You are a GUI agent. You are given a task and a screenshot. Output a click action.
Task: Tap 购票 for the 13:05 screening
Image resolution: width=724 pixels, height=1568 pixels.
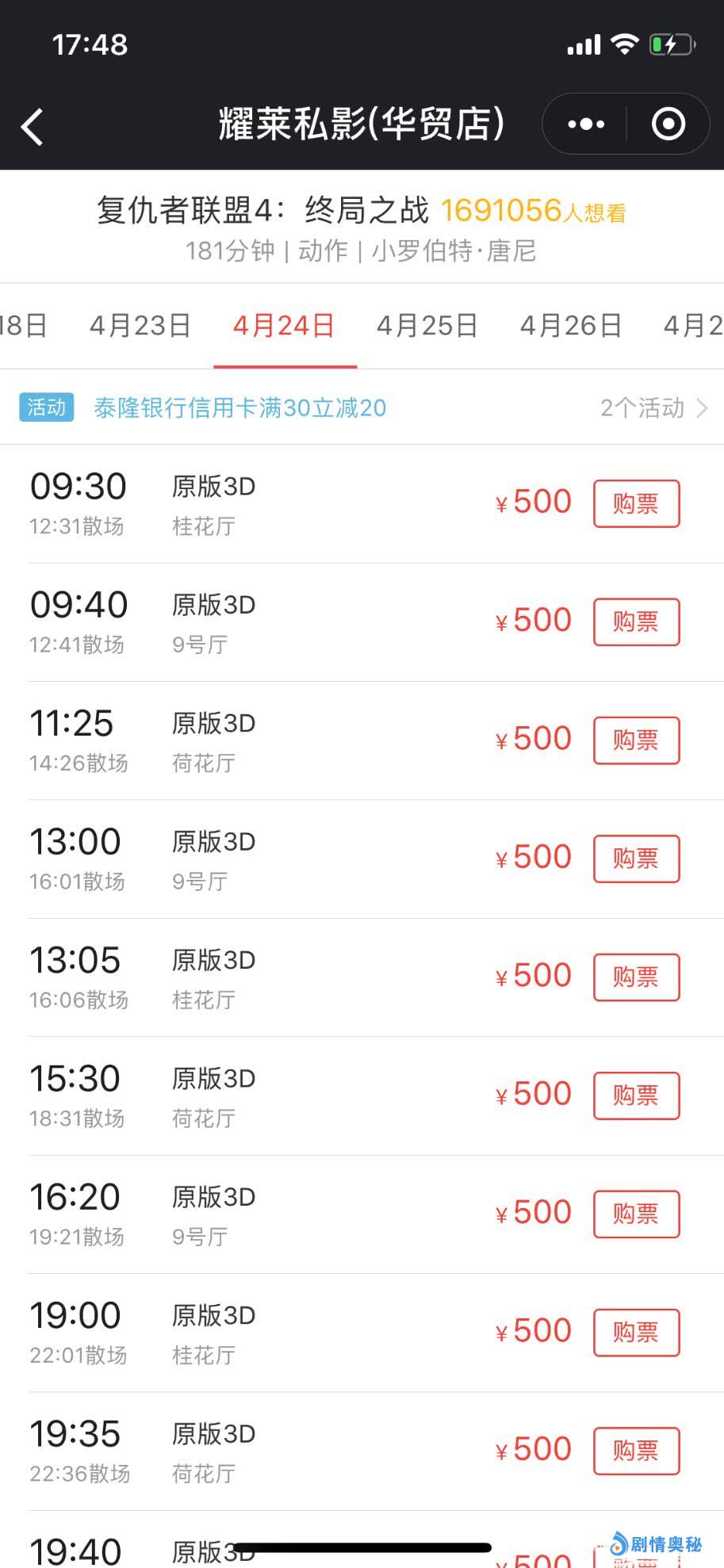pos(636,977)
